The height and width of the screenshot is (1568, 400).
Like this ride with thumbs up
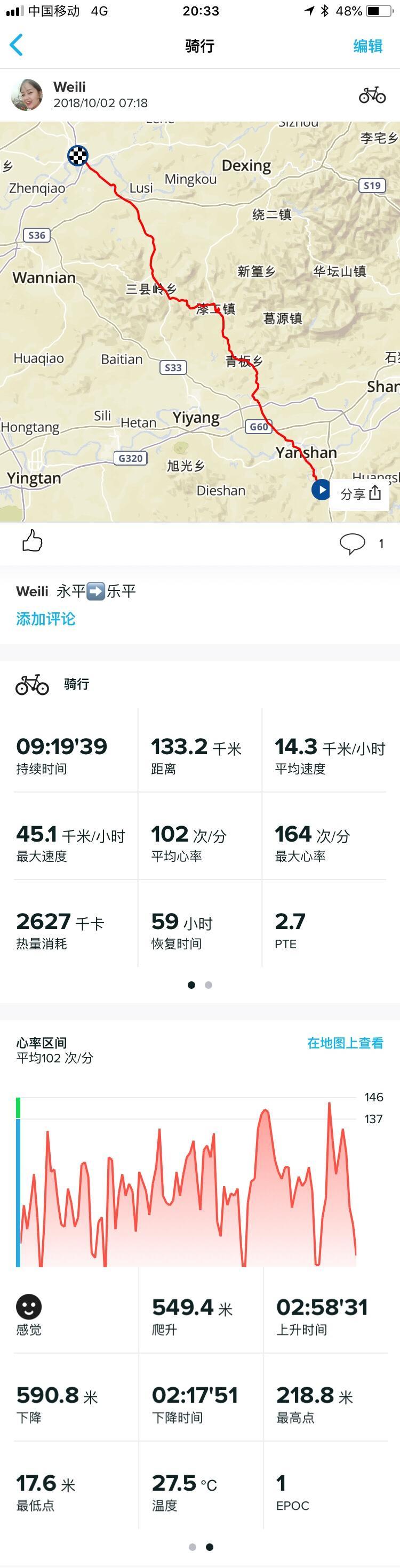(31, 540)
